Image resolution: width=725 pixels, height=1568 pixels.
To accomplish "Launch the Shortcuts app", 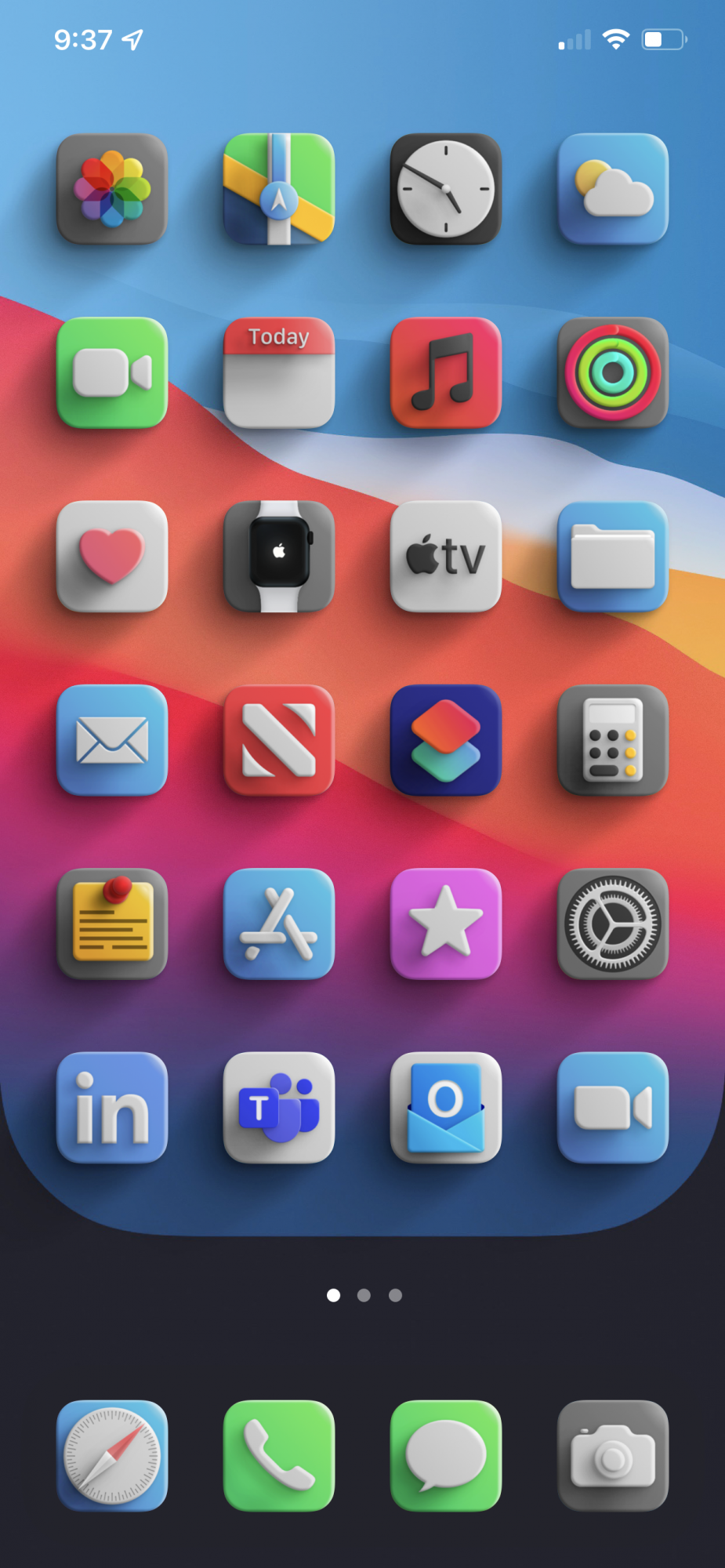I will point(446,740).
